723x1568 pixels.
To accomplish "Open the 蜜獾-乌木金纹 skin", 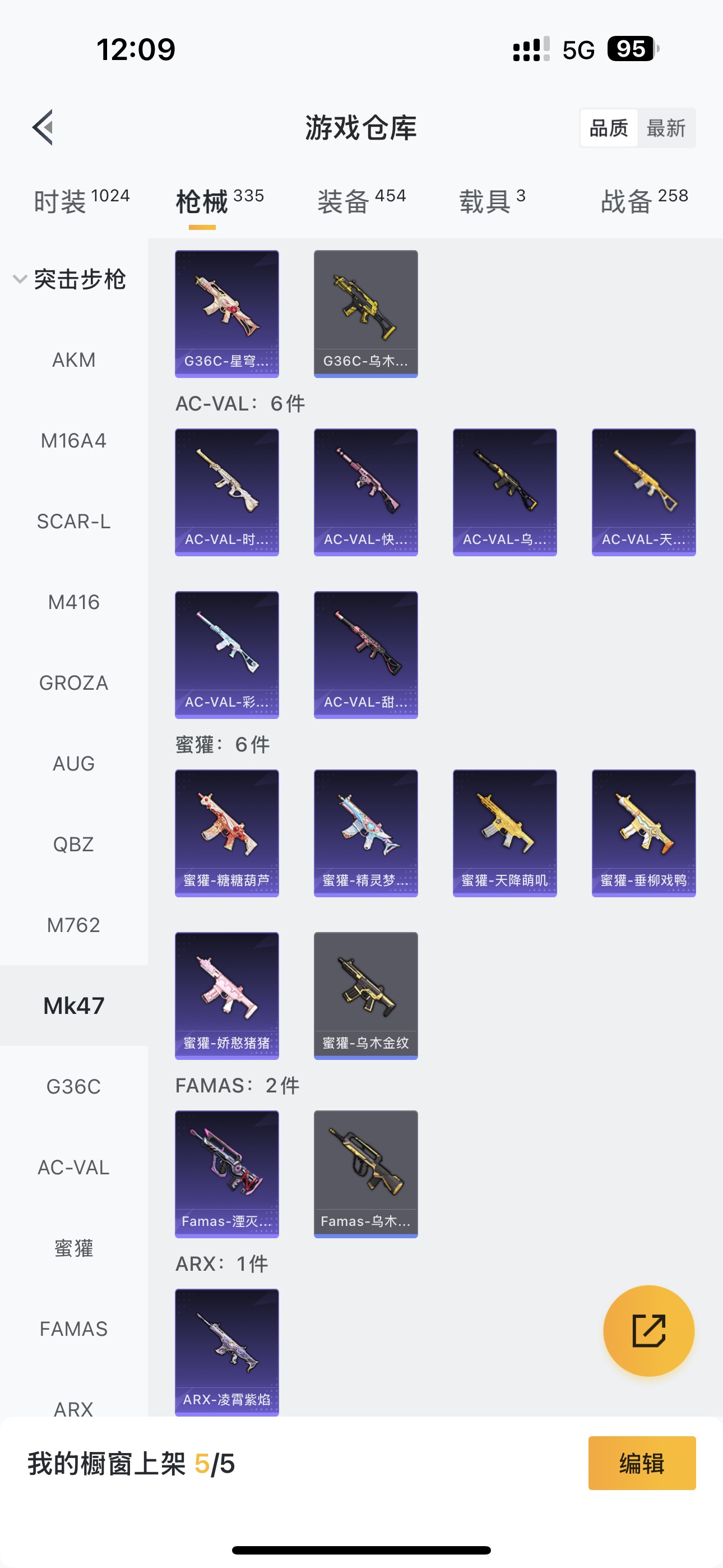I will 366,995.
